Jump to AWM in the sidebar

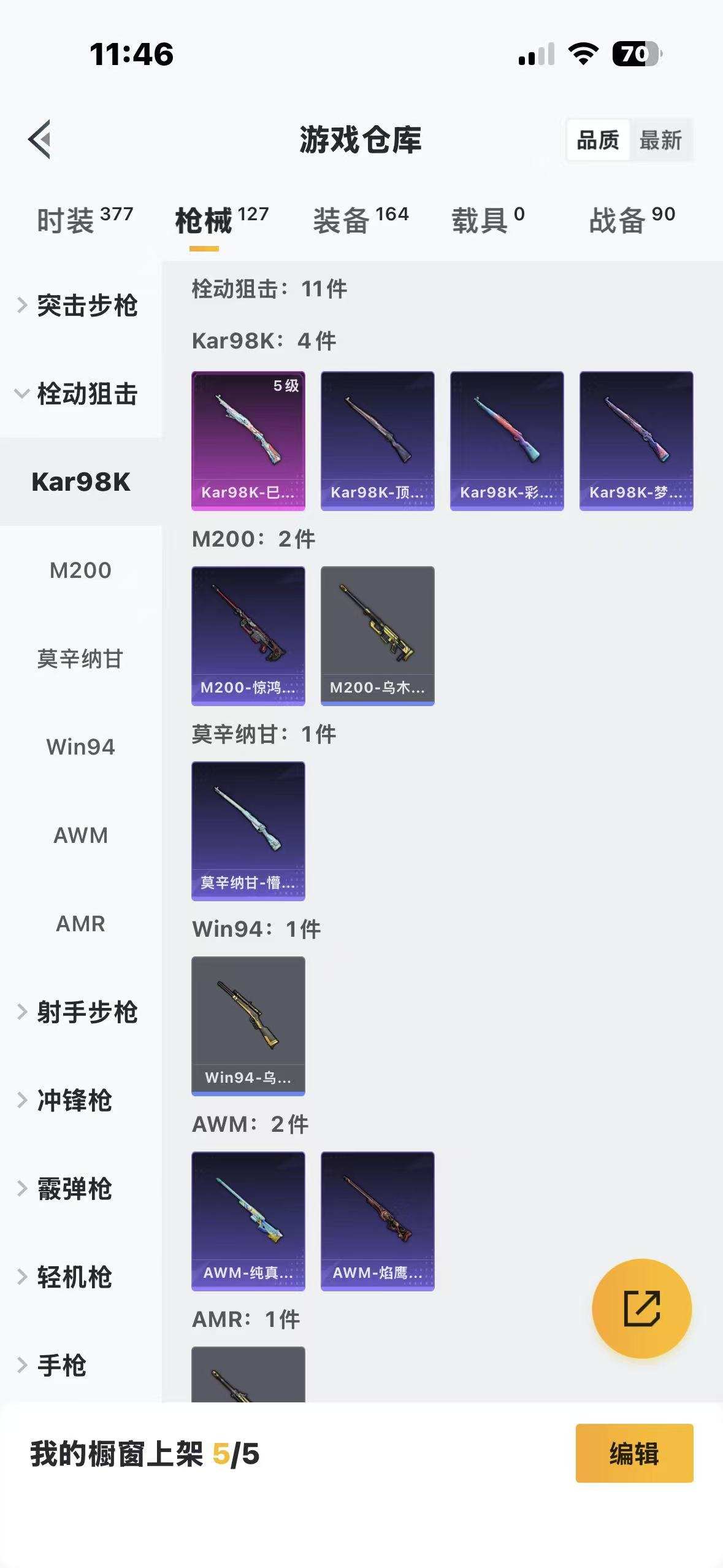(x=80, y=836)
